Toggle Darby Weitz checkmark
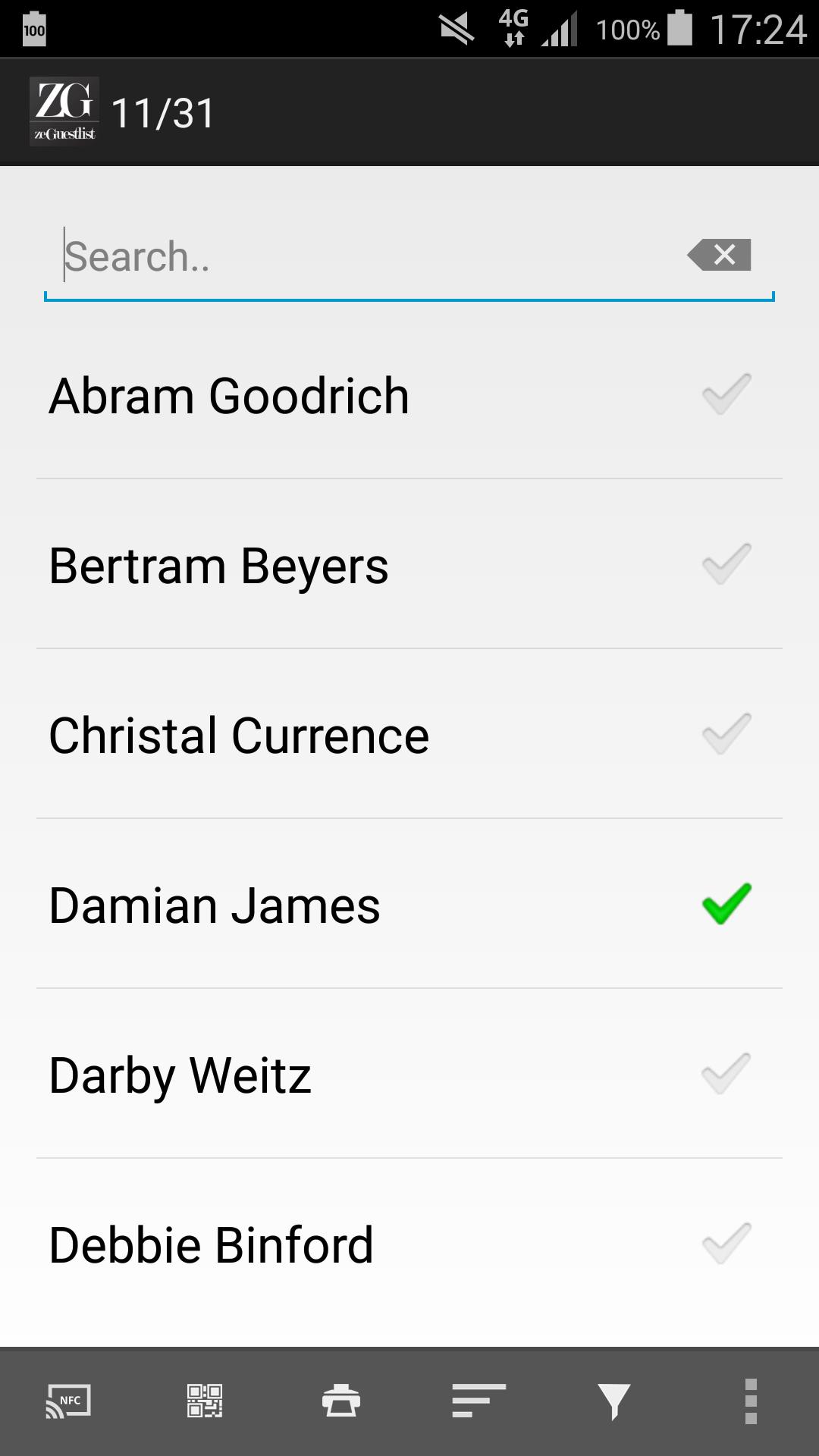 726,1074
